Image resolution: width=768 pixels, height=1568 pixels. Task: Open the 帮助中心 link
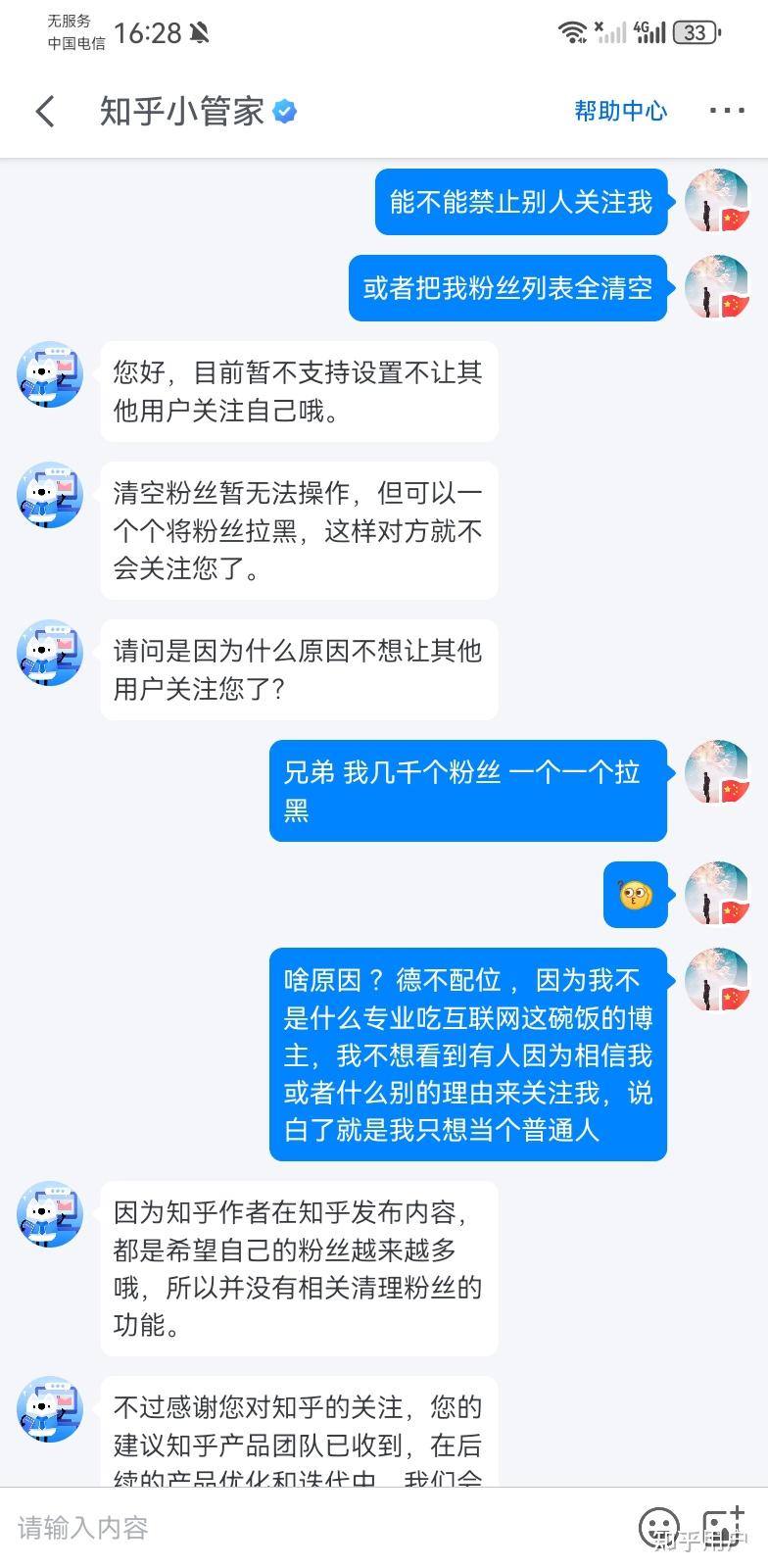pyautogui.click(x=620, y=112)
